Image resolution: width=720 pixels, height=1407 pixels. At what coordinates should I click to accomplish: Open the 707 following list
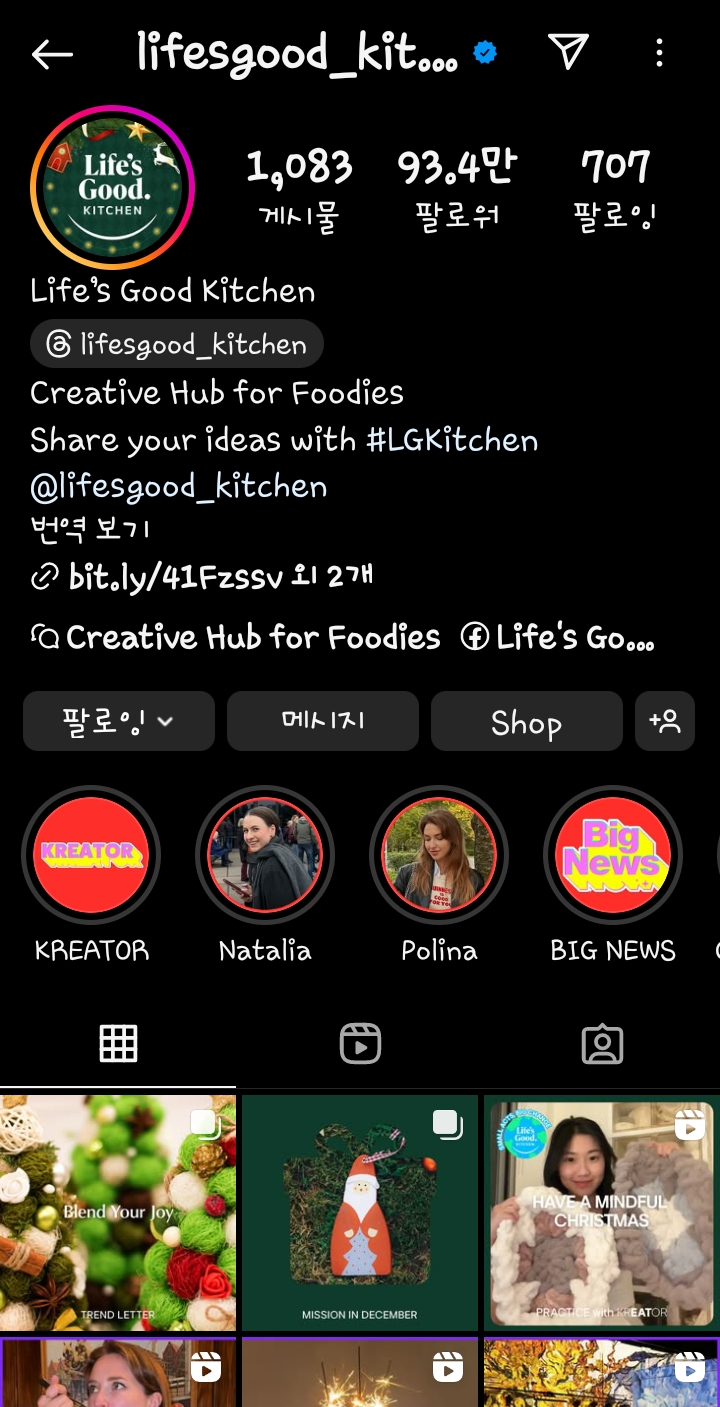pos(615,188)
